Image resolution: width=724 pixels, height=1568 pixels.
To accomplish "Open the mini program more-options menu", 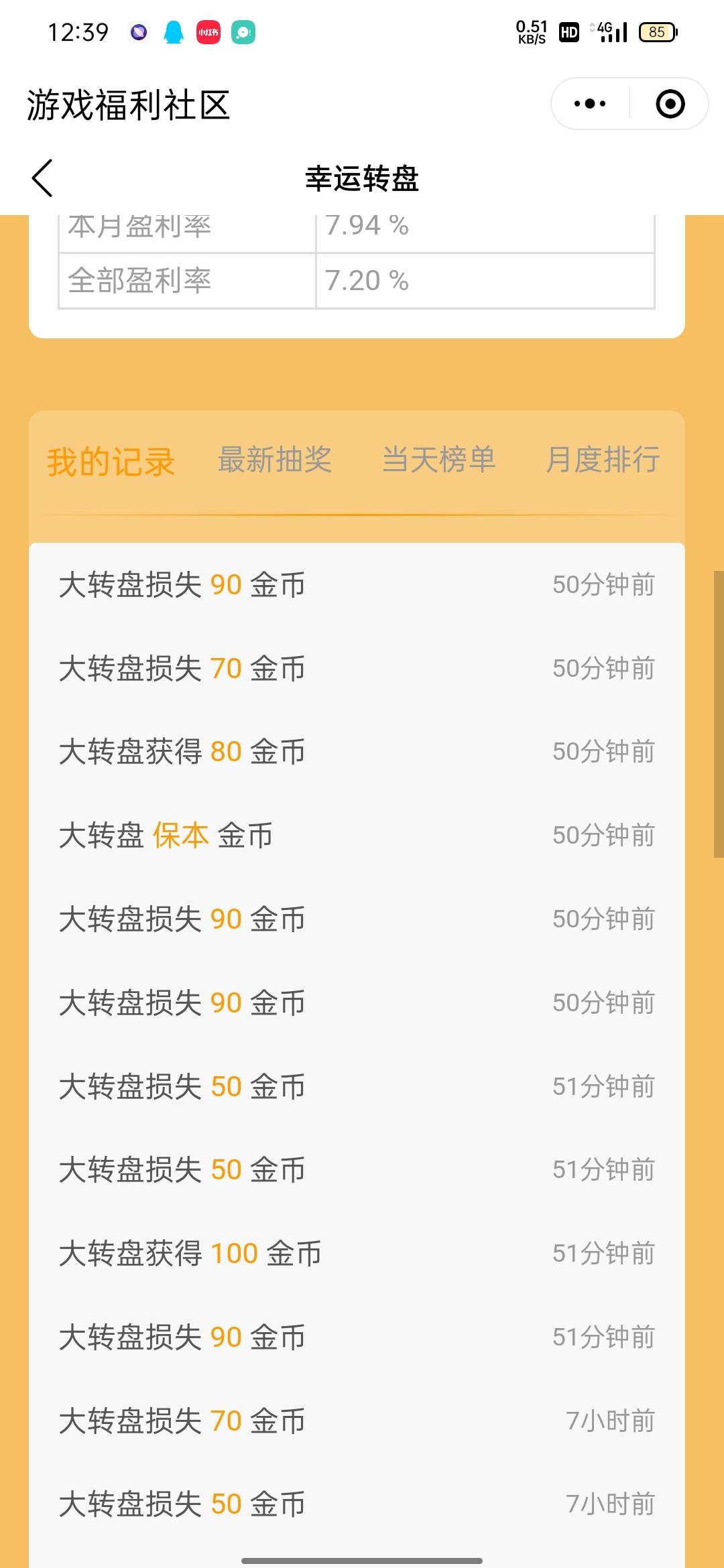I will [x=590, y=104].
